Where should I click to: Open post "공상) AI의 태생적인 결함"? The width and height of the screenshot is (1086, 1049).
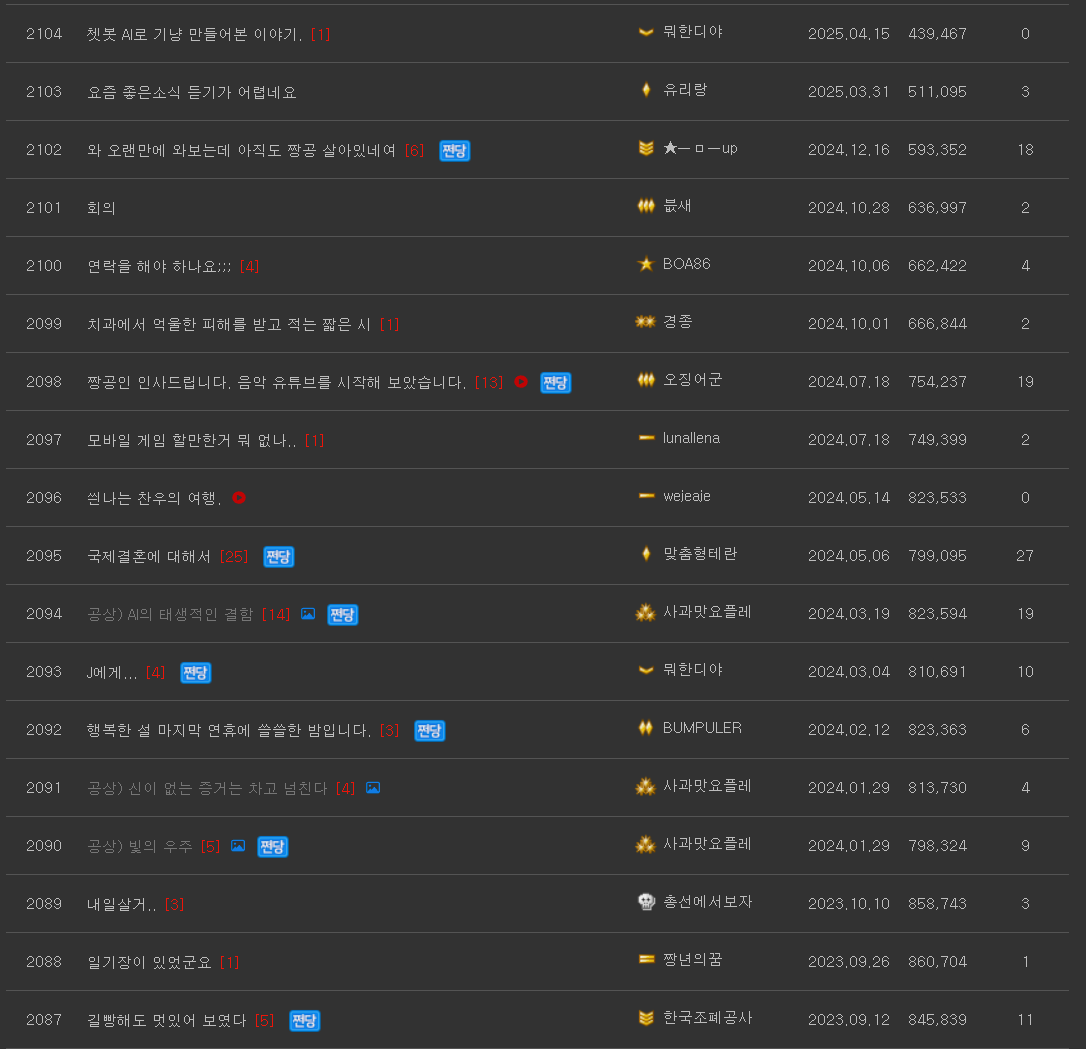click(170, 614)
